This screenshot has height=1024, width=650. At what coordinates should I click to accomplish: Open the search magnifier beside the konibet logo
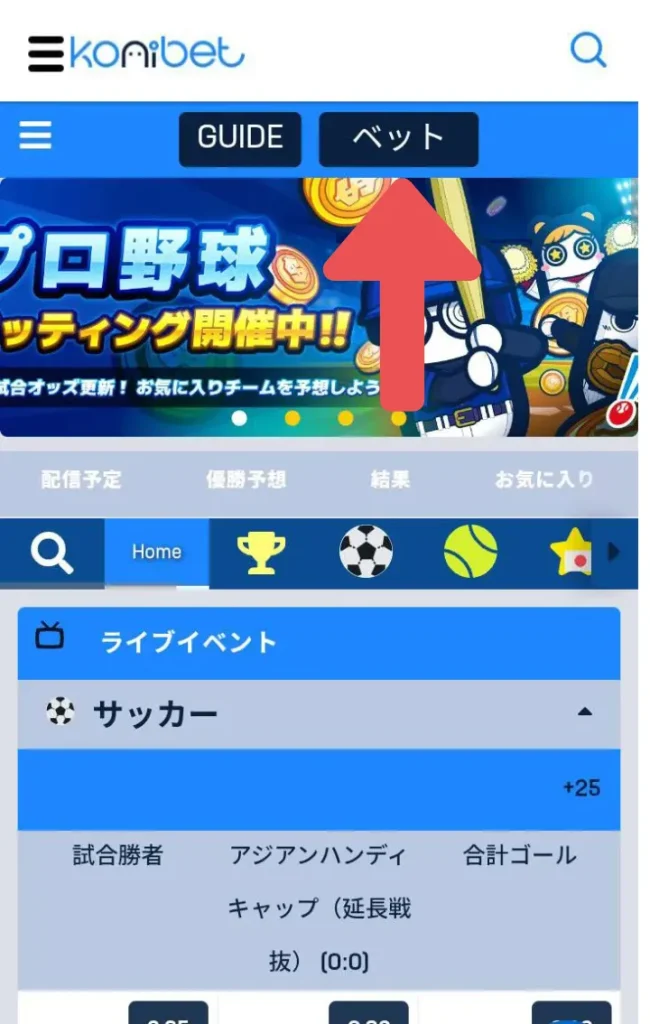pyautogui.click(x=588, y=48)
